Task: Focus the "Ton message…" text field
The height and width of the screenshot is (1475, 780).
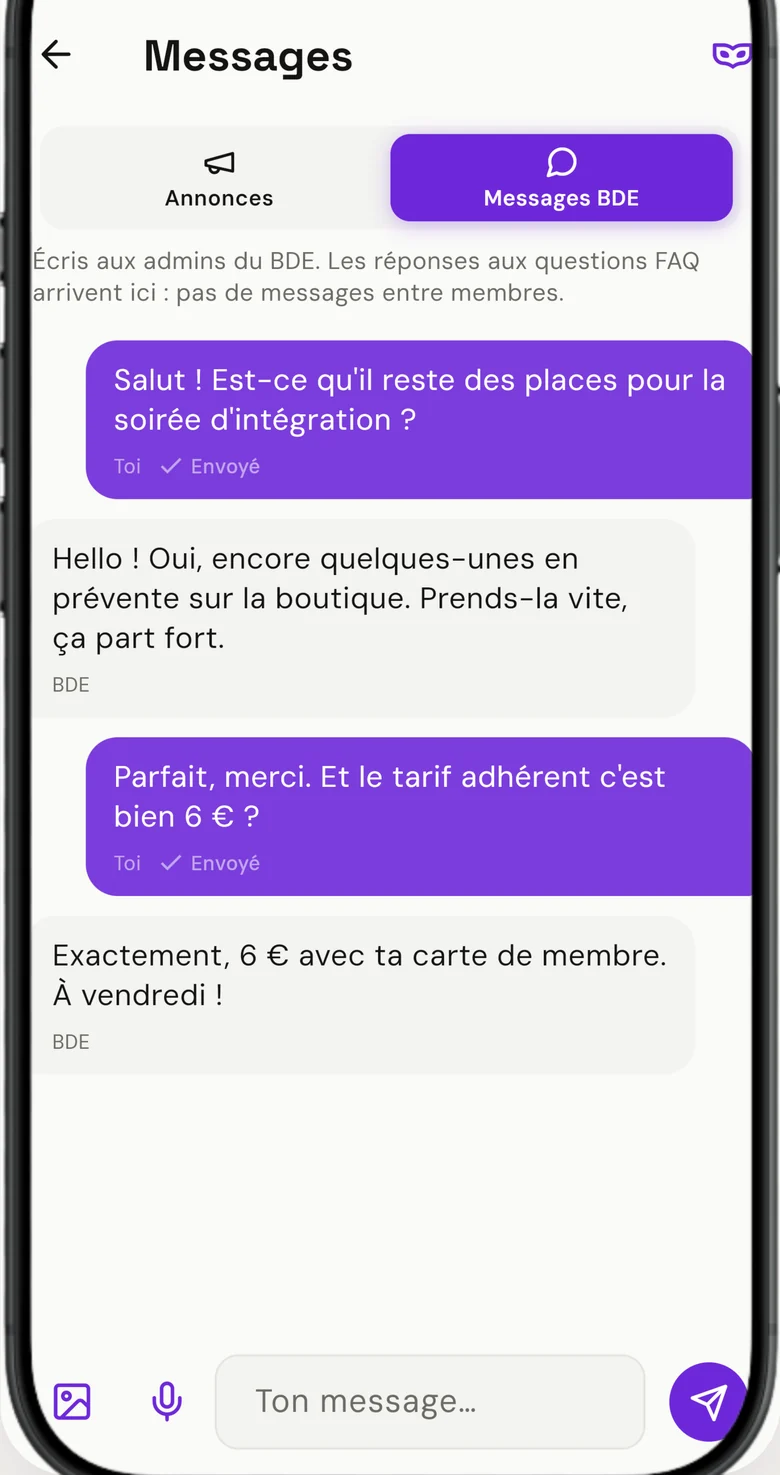Action: 430,1401
